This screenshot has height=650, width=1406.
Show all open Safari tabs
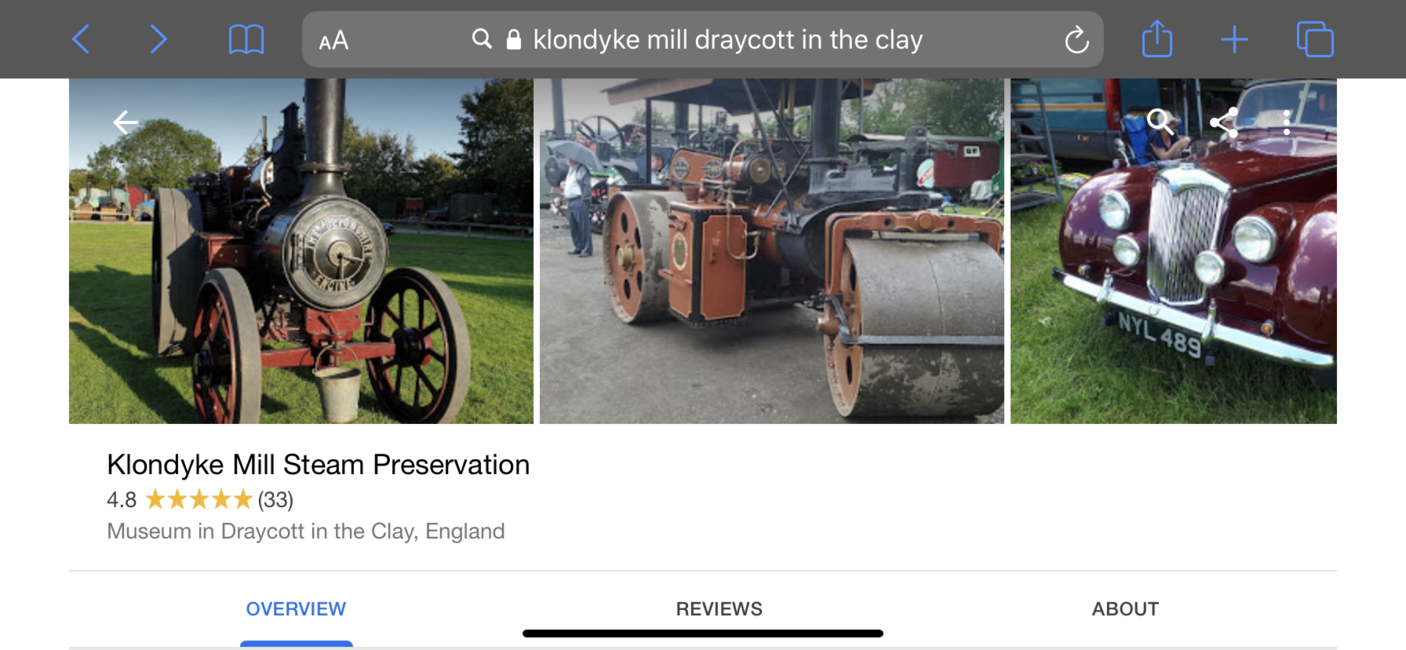pos(1314,40)
